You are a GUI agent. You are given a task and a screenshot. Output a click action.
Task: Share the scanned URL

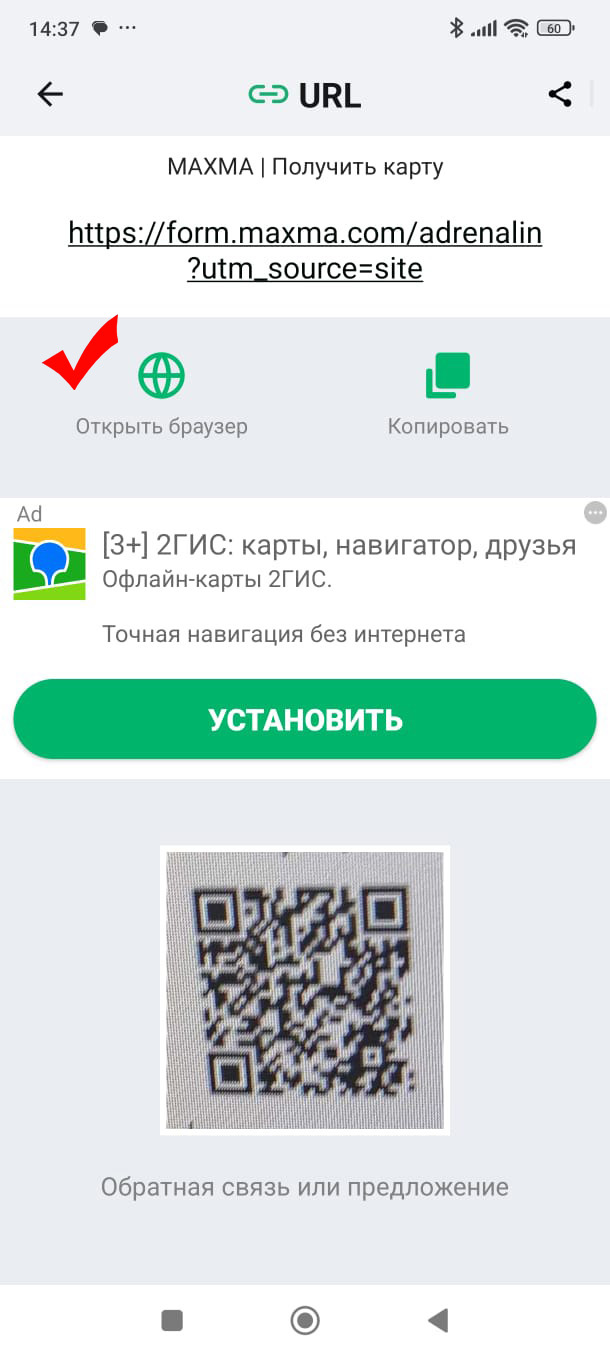pyautogui.click(x=560, y=95)
